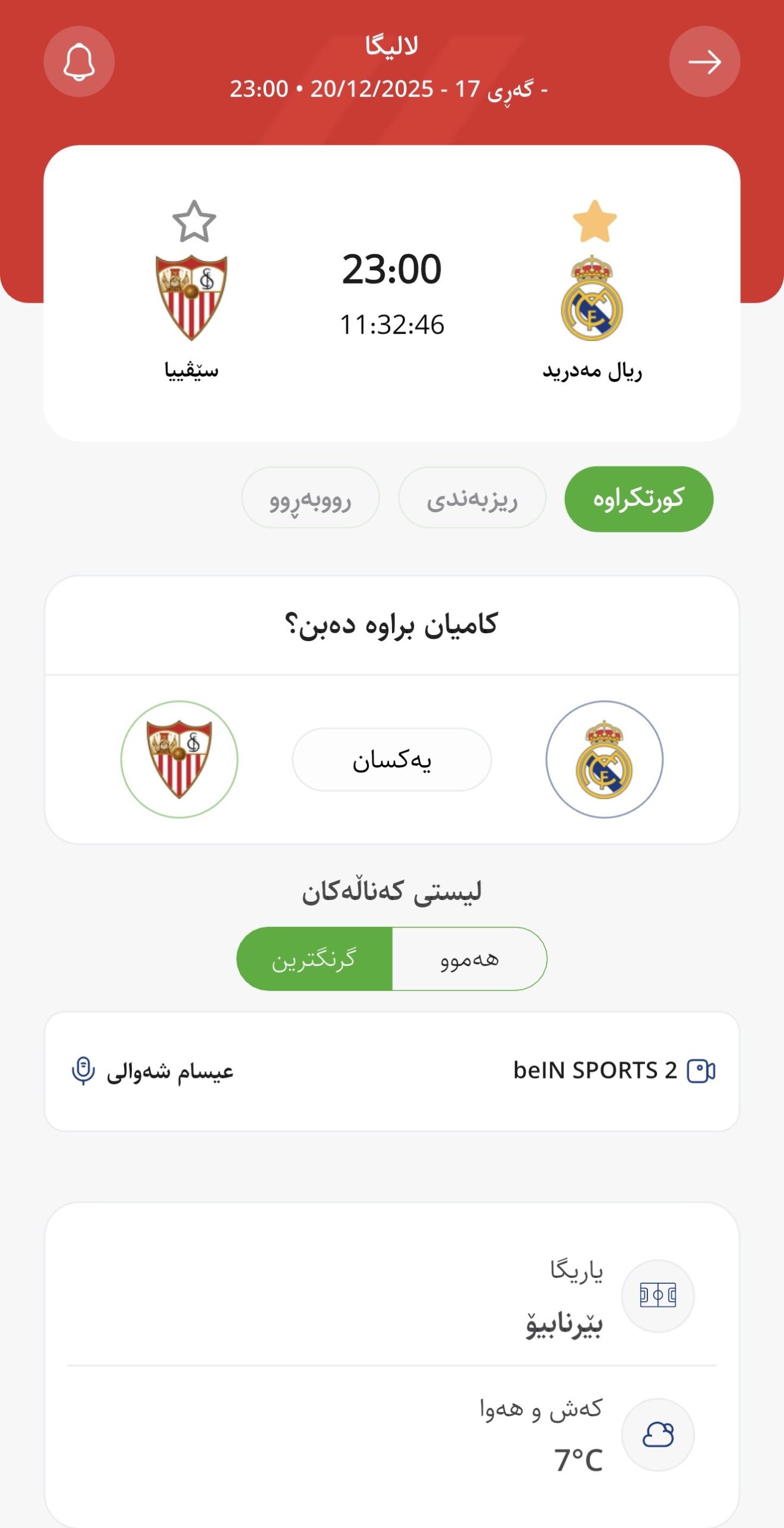Open the ڕووبەڕوو head-to-head tab

point(310,498)
